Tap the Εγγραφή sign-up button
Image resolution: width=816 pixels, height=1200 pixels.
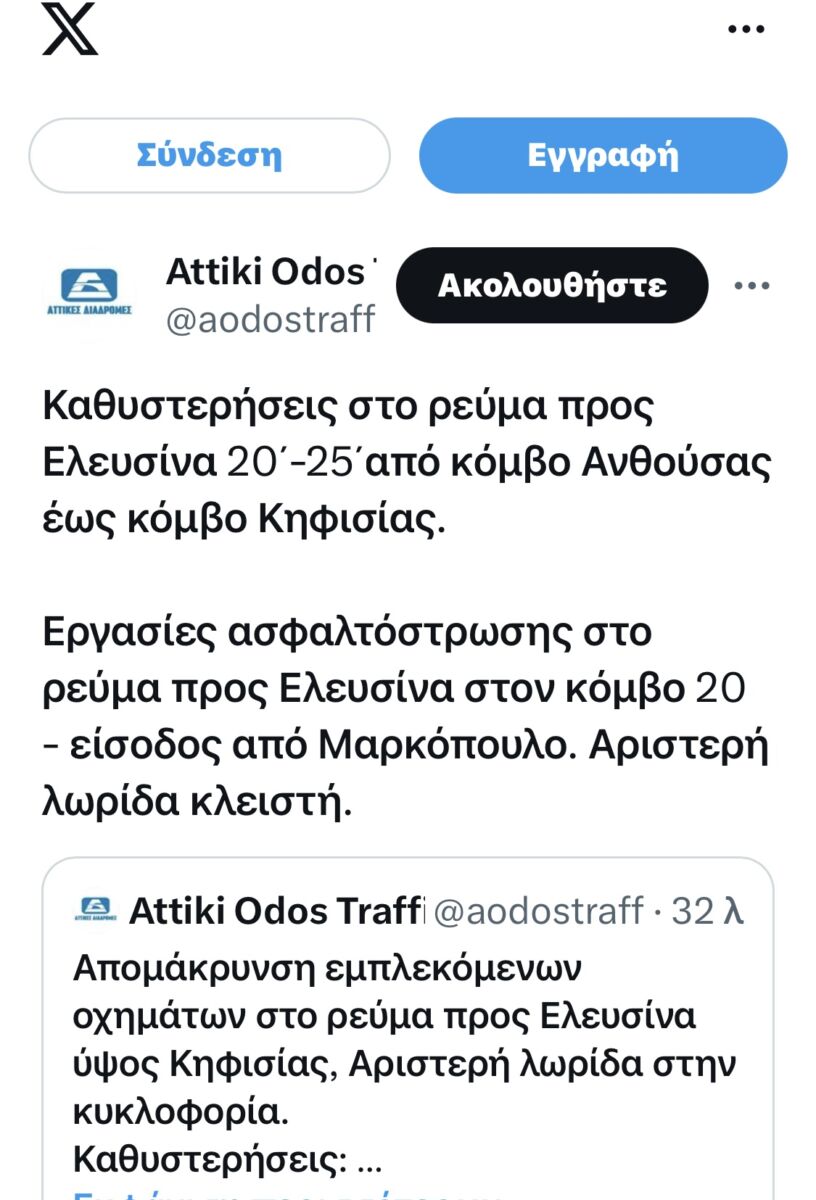click(603, 155)
